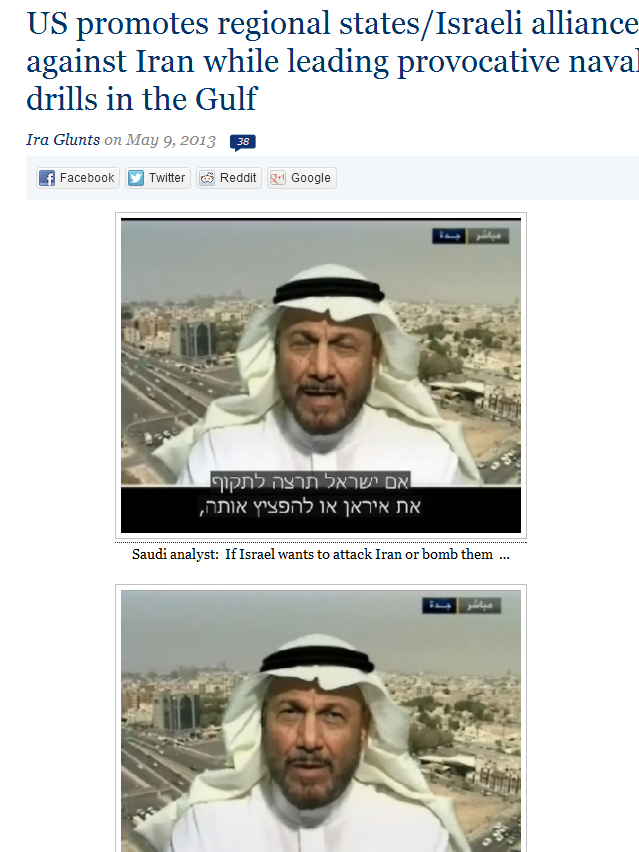The image size is (639, 852).
Task: Share article on Reddit
Action: coord(229,178)
